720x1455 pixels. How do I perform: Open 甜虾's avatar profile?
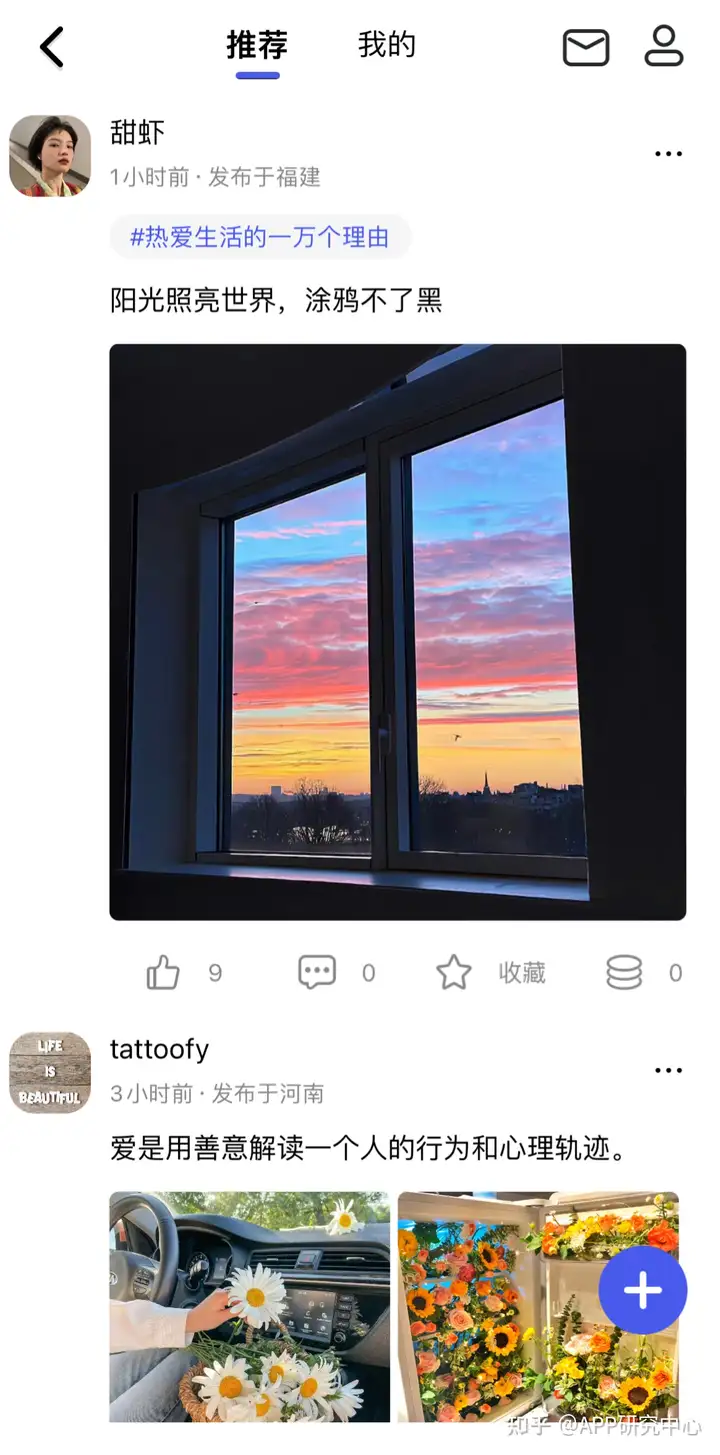[50, 155]
